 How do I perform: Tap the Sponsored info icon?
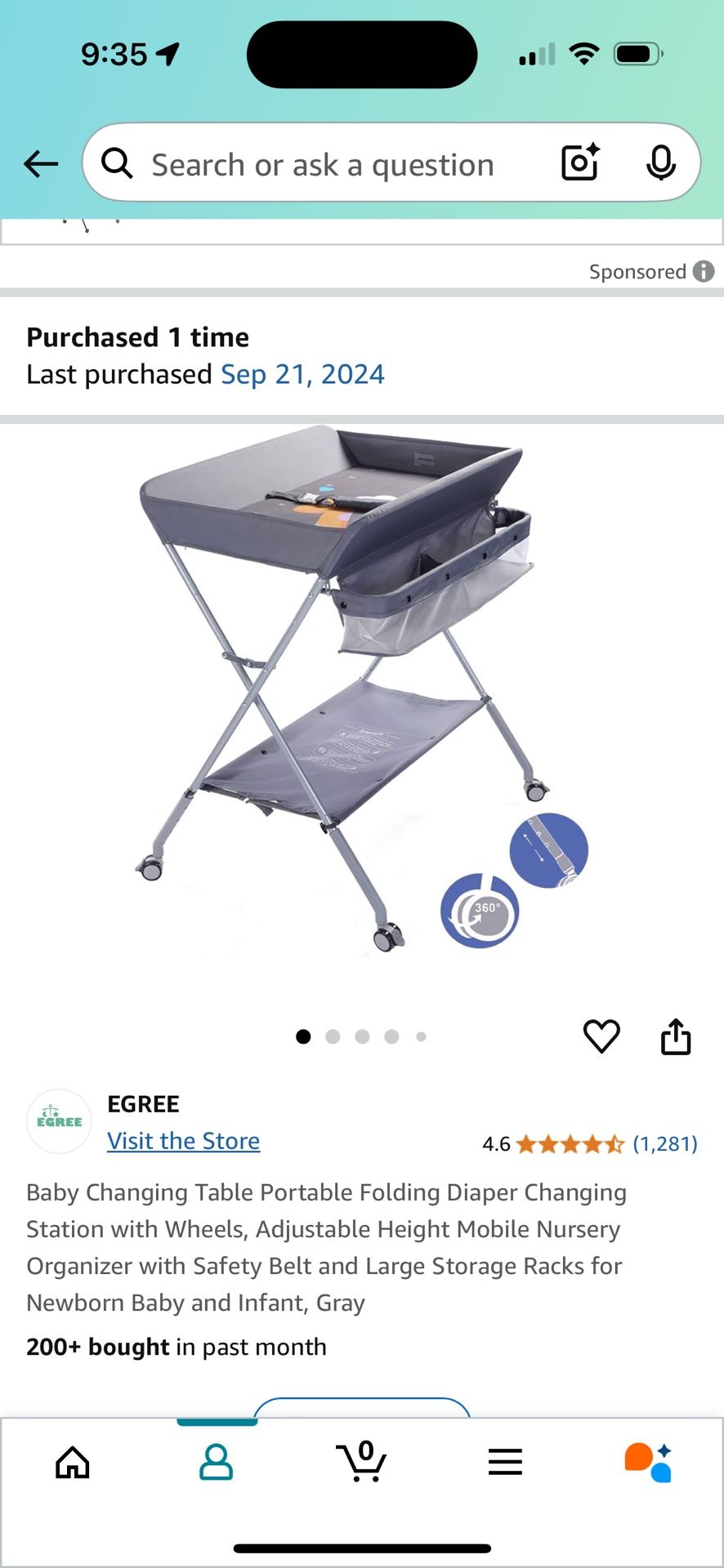pos(703,271)
